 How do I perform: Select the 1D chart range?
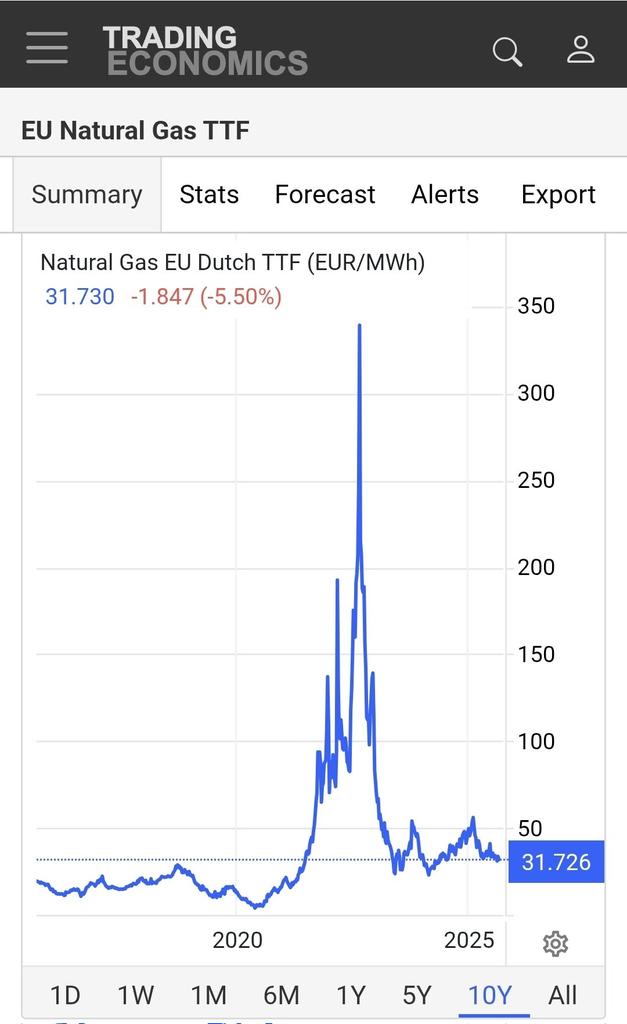(65, 996)
